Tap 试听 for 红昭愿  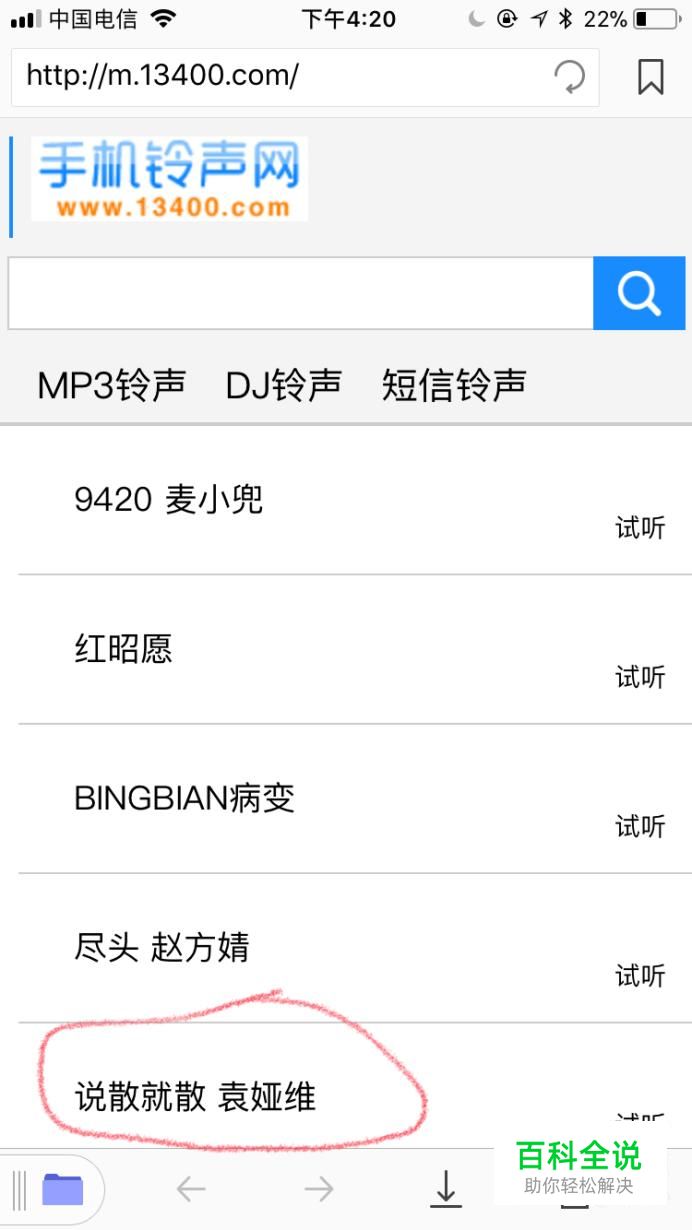tap(640, 677)
